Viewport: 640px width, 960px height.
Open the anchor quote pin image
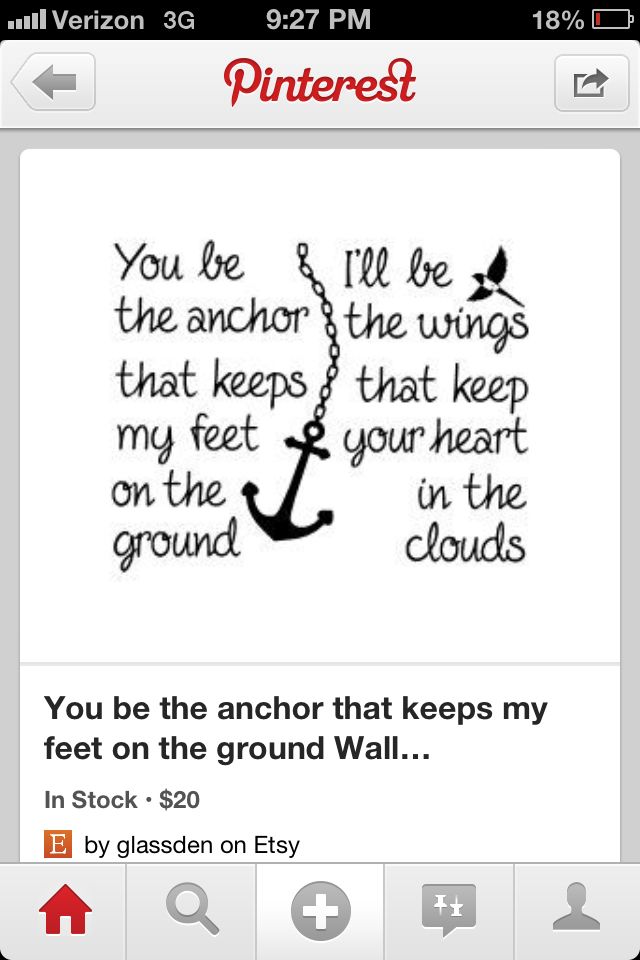click(x=320, y=405)
